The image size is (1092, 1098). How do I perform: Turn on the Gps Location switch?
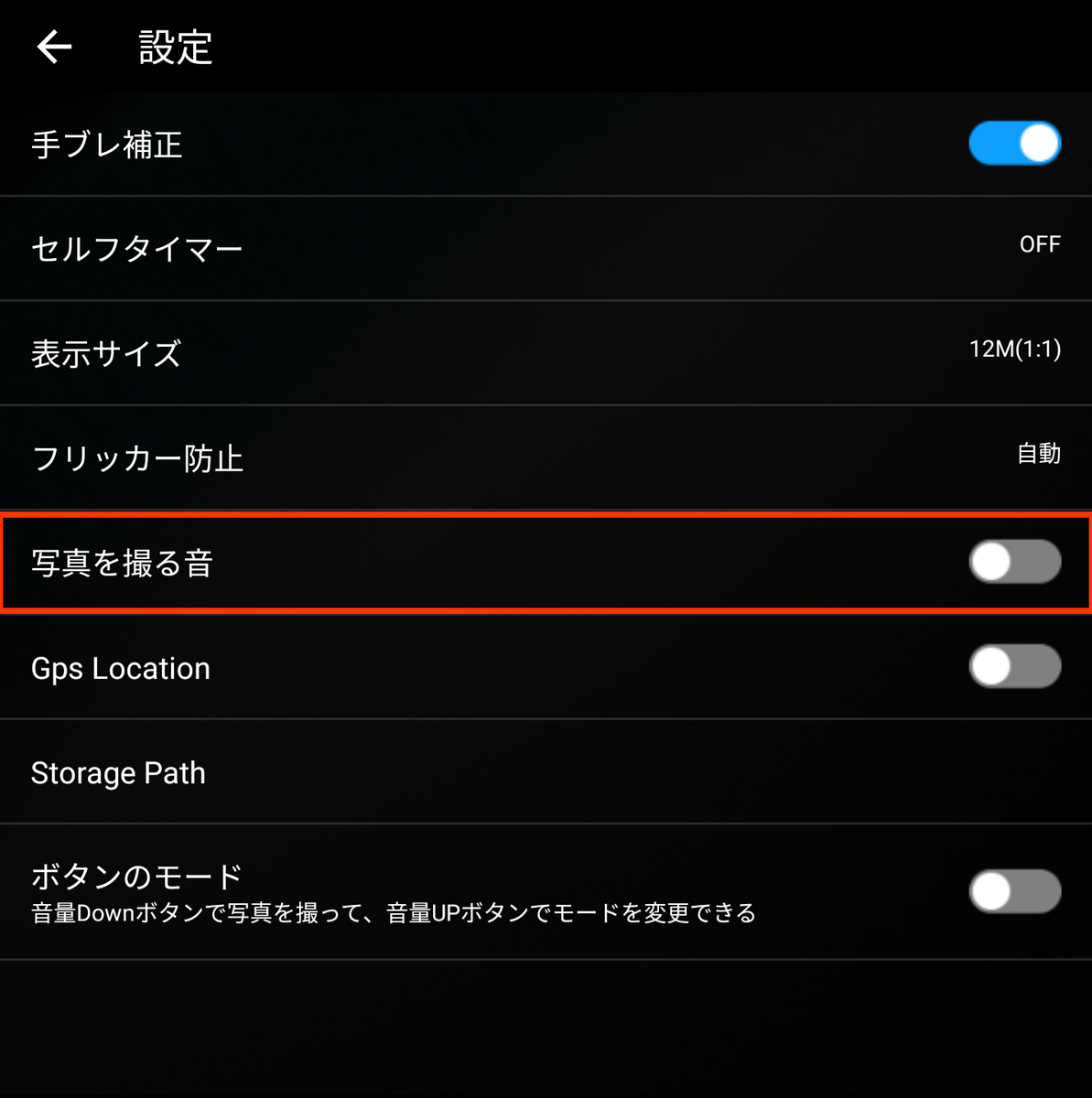click(x=1014, y=667)
